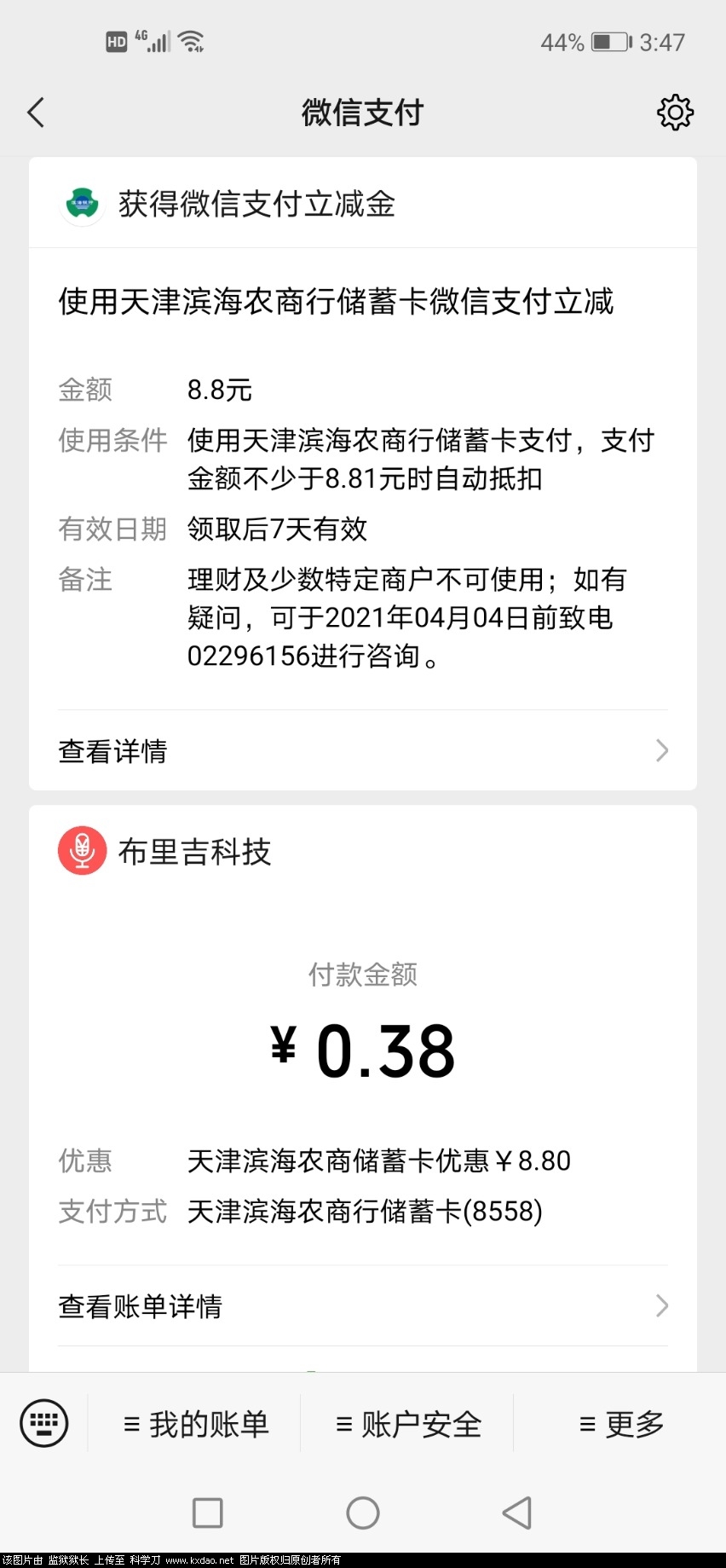The height and width of the screenshot is (1568, 726).
Task: Open the keyboard icon in bottom bar
Action: click(x=43, y=1422)
